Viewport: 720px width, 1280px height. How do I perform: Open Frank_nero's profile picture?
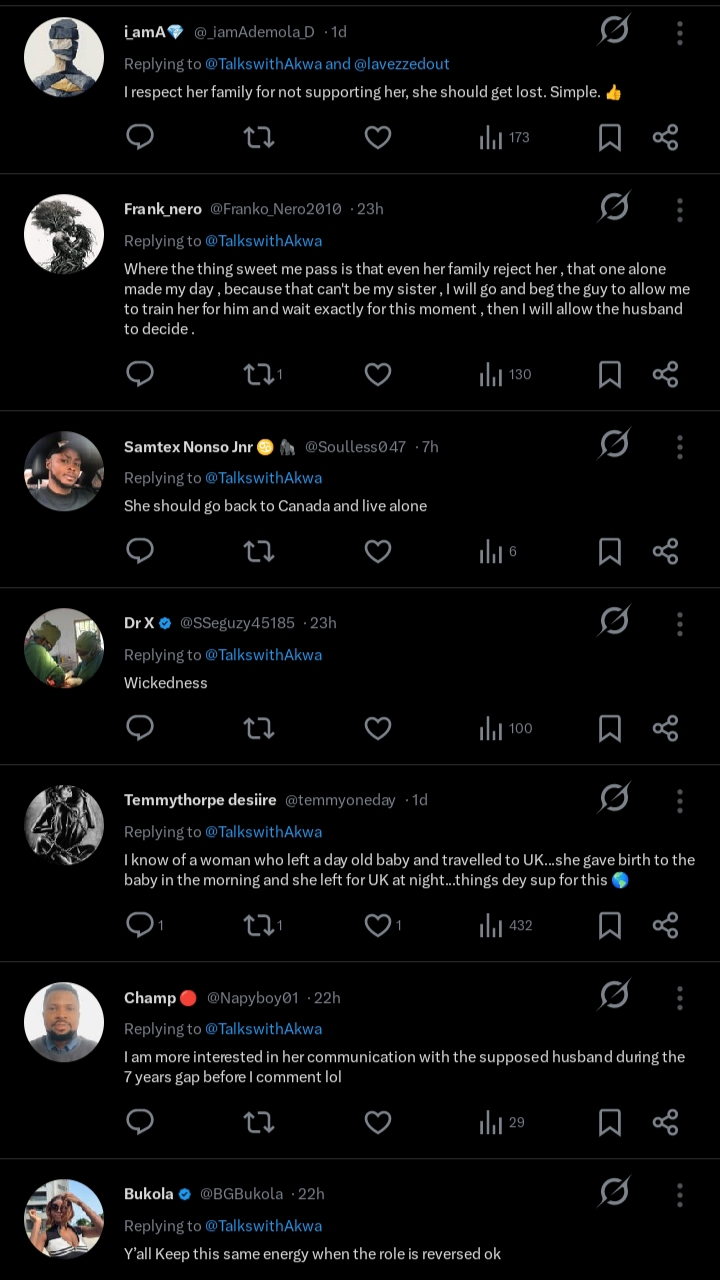[64, 234]
